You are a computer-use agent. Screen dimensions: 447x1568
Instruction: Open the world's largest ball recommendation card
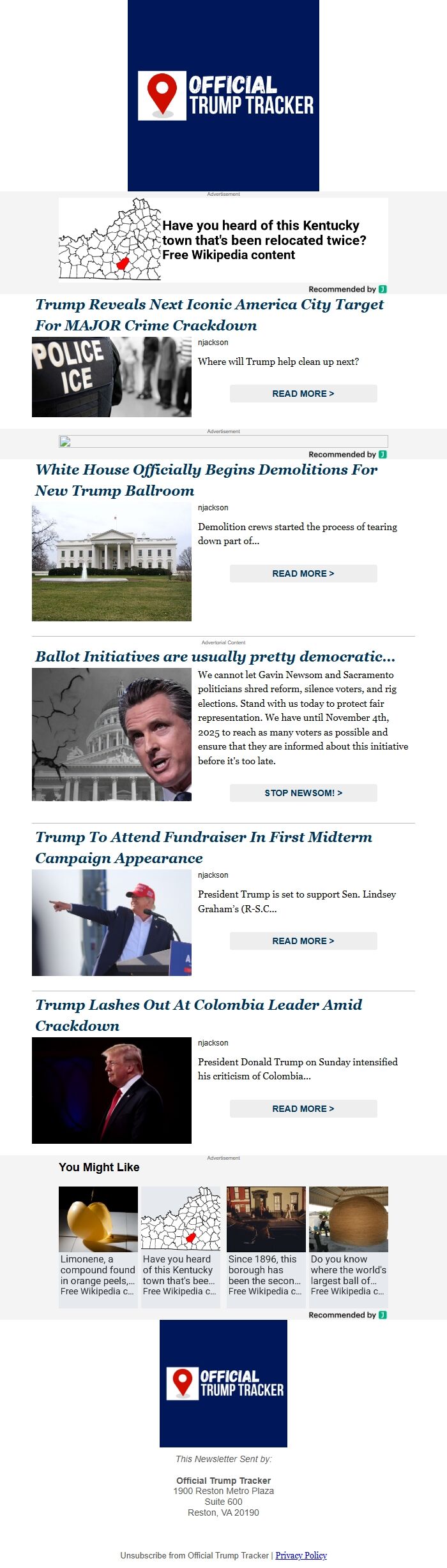coord(349,1247)
